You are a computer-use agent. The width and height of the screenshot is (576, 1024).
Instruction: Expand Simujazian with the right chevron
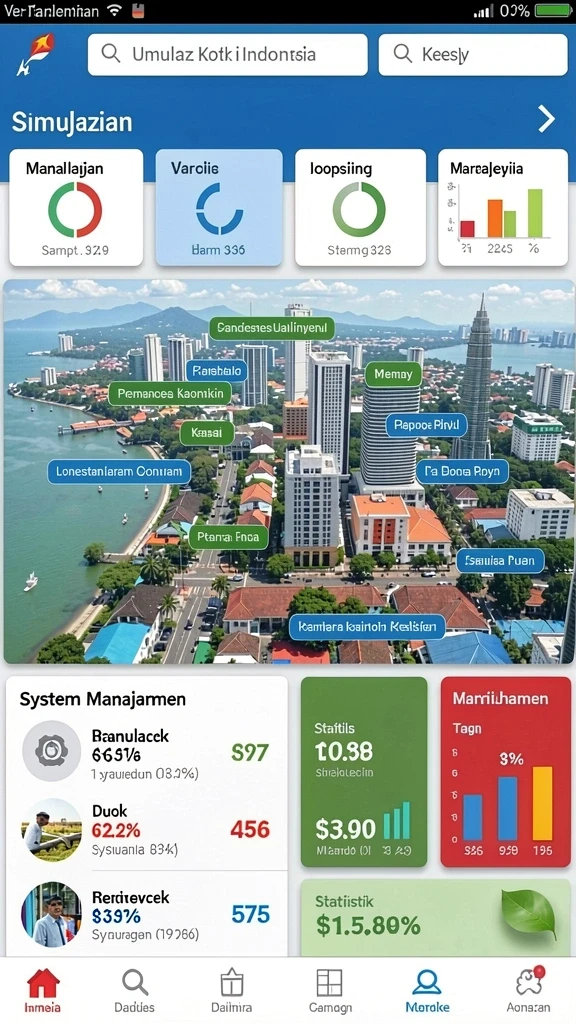[546, 120]
